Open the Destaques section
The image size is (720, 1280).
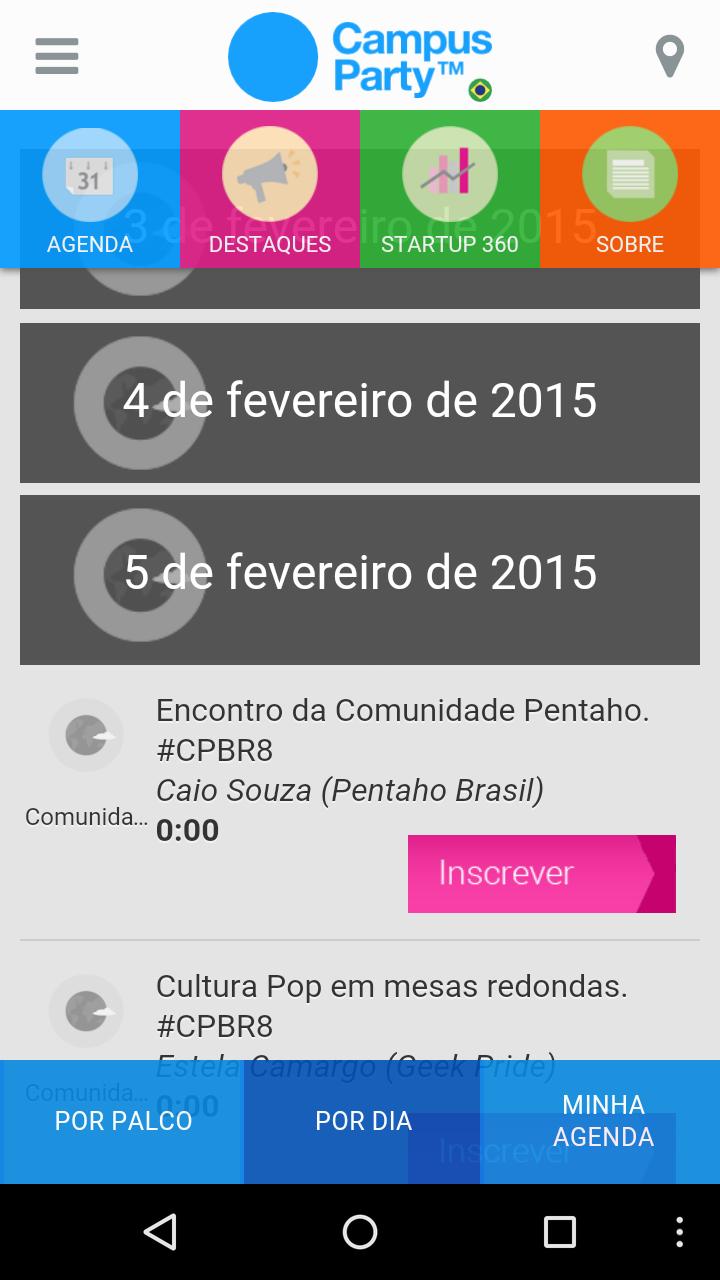tap(270, 190)
